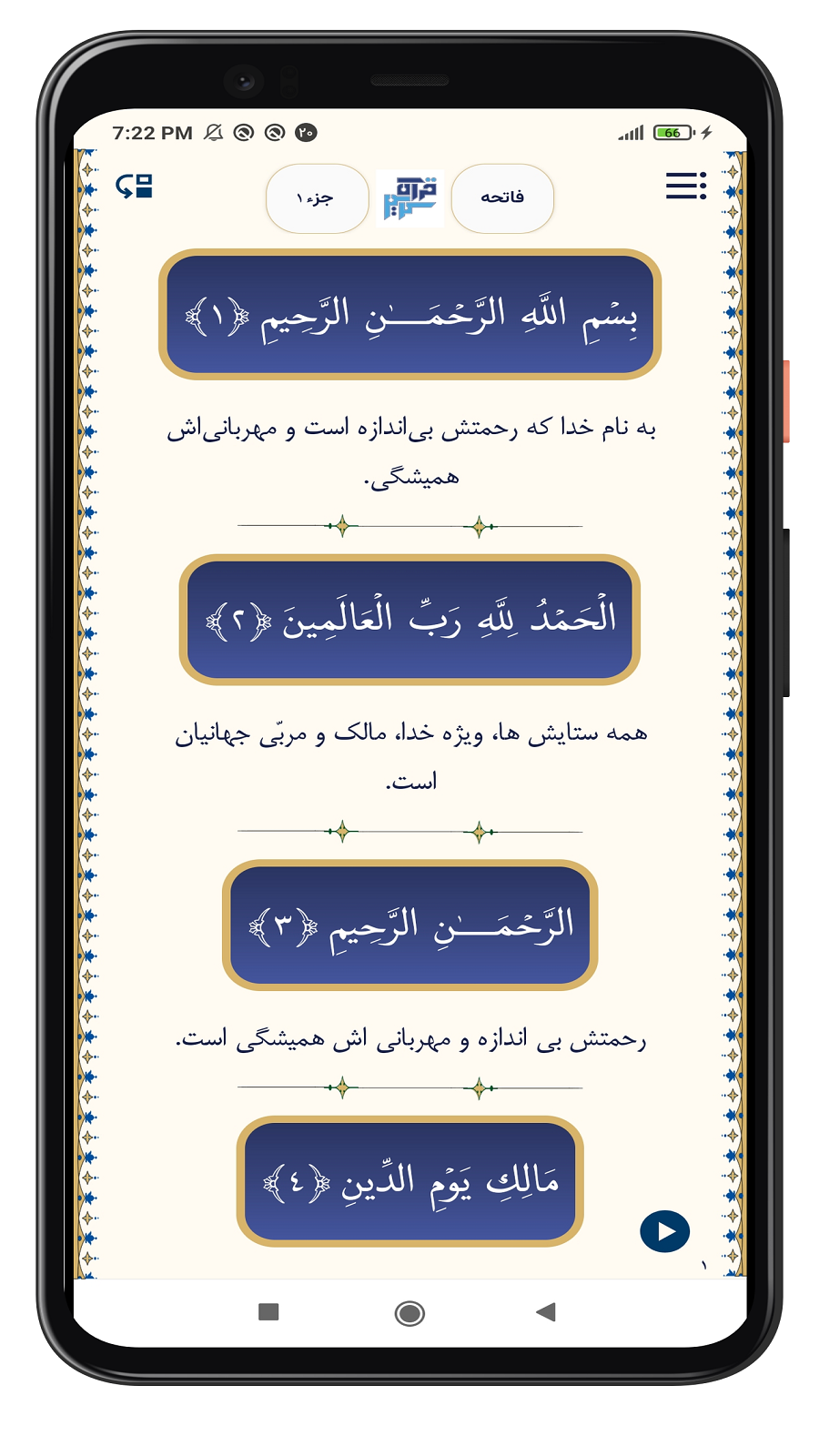Open the Juz 1 selector chip

click(x=317, y=197)
